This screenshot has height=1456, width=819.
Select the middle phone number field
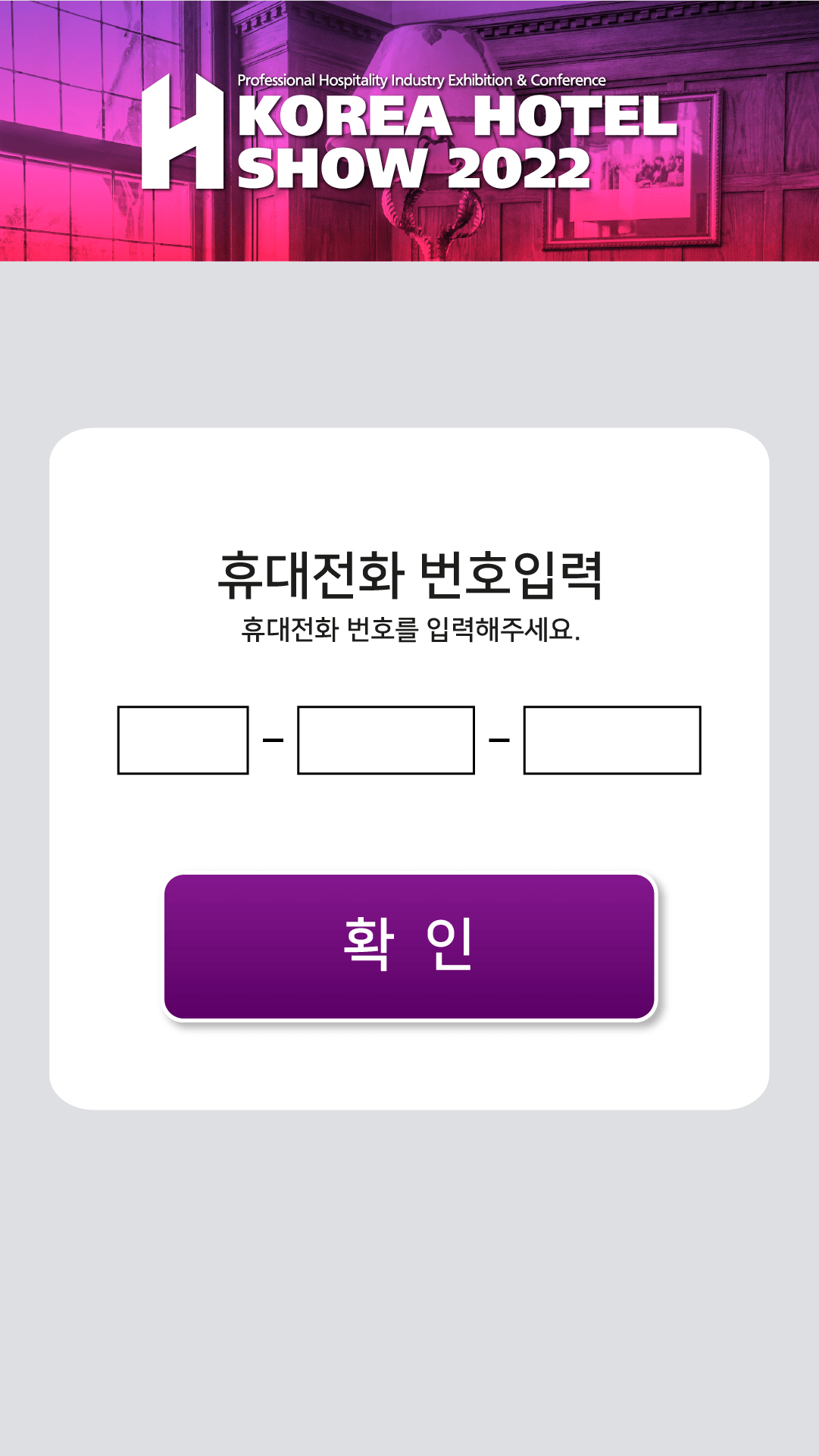[386, 740]
